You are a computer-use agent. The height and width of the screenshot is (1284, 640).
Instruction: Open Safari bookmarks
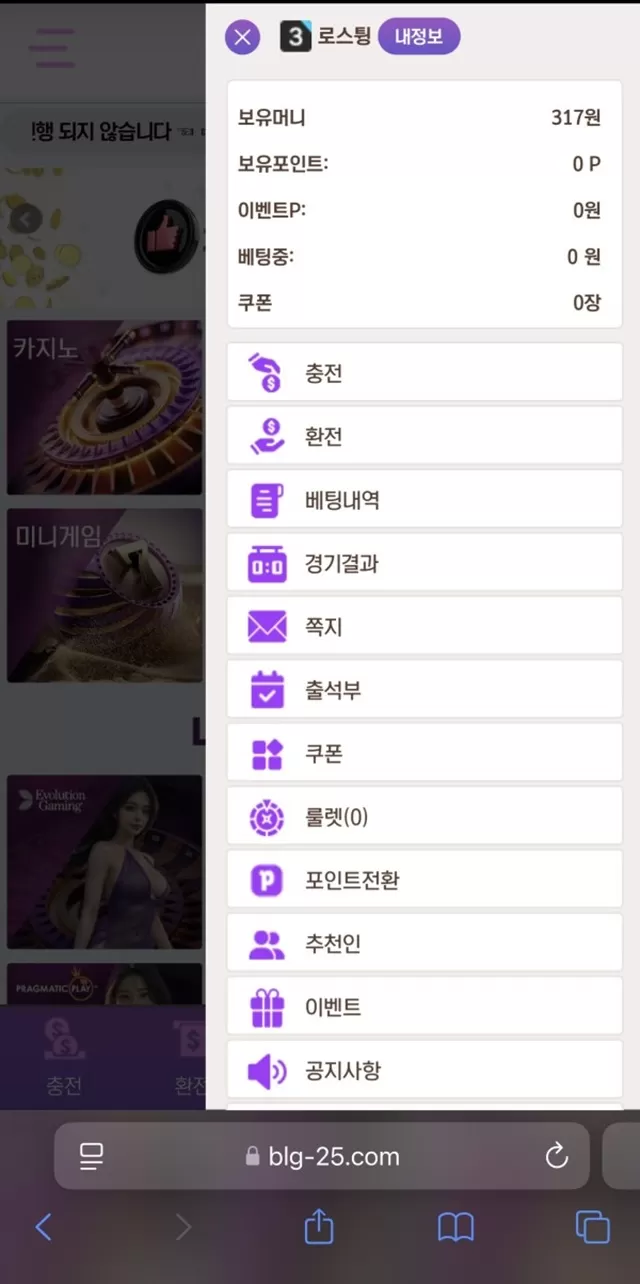click(x=455, y=1227)
